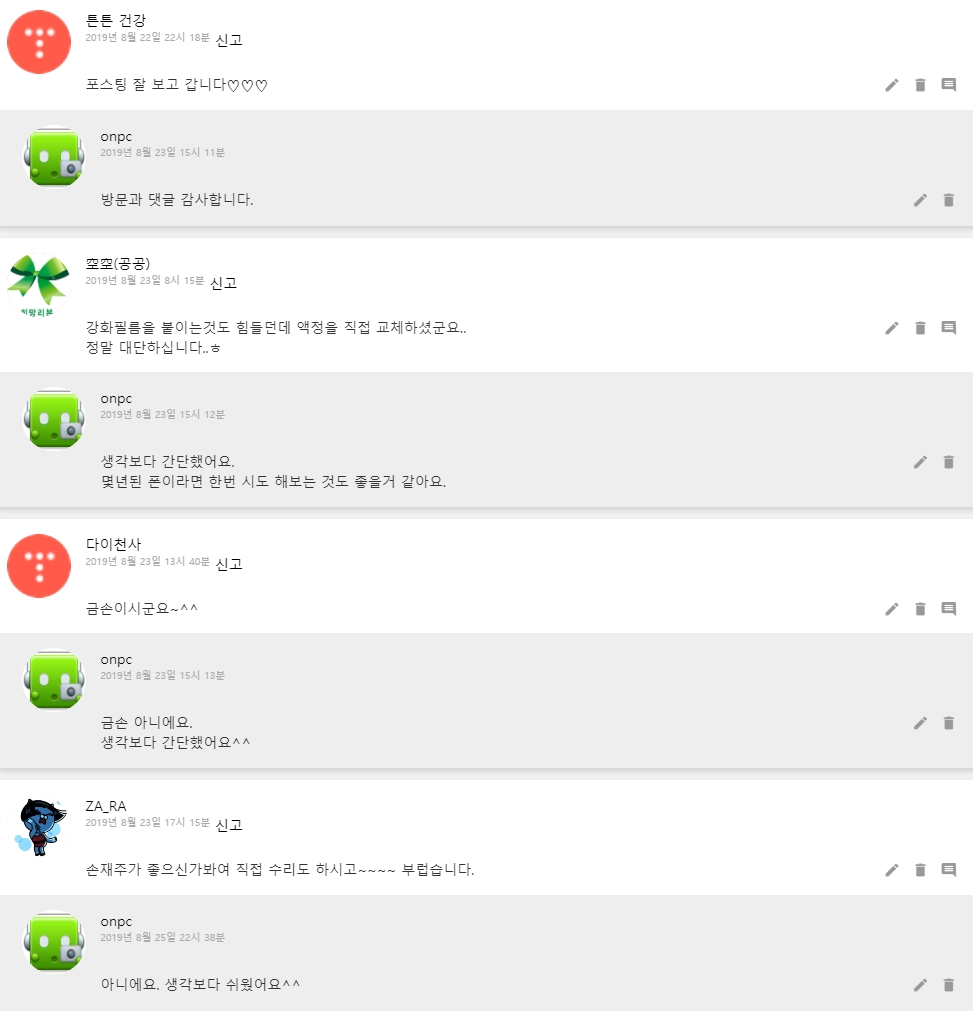Delete onpc's reply under 空空(공공)'s comment

pos(948,462)
